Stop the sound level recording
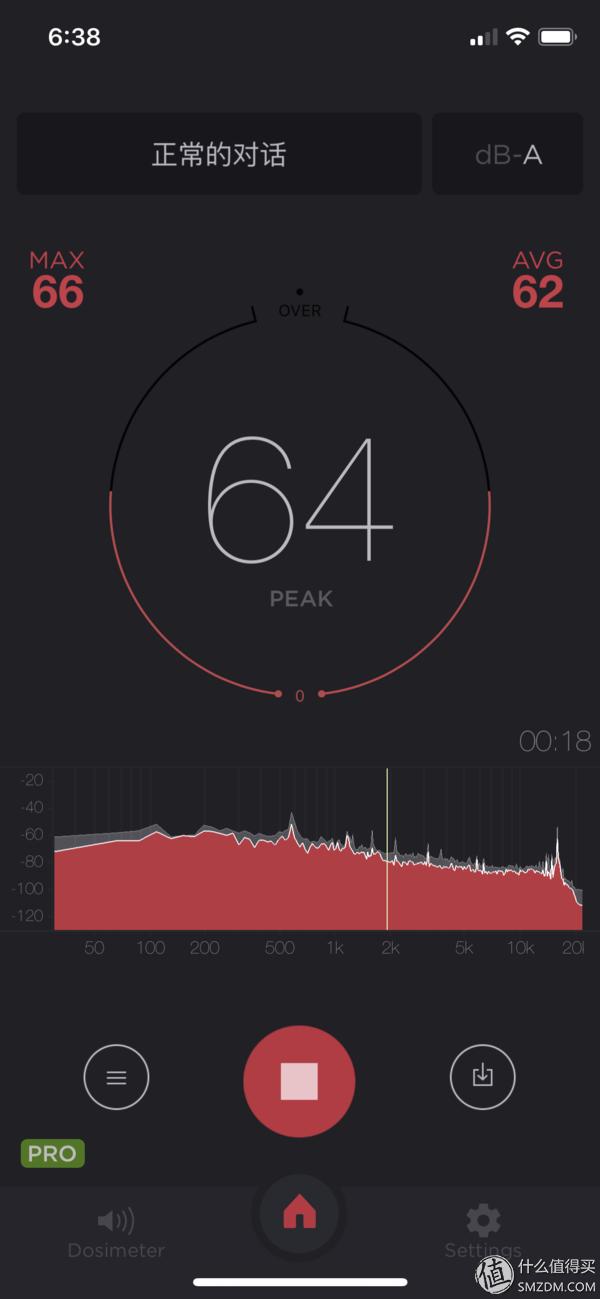Image resolution: width=600 pixels, height=1299 pixels. click(299, 1081)
